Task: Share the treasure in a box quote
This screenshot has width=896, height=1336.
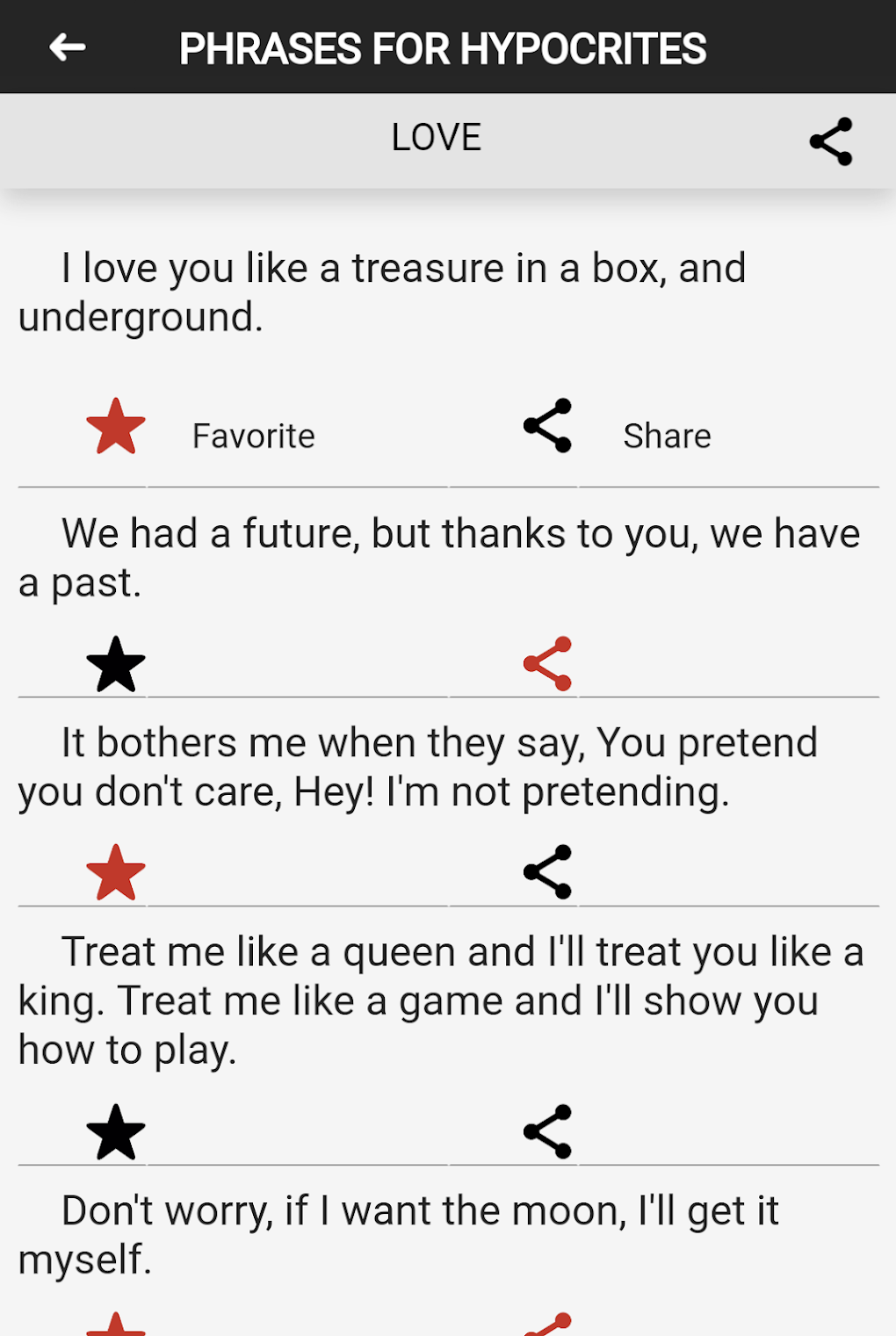Action: click(x=547, y=427)
